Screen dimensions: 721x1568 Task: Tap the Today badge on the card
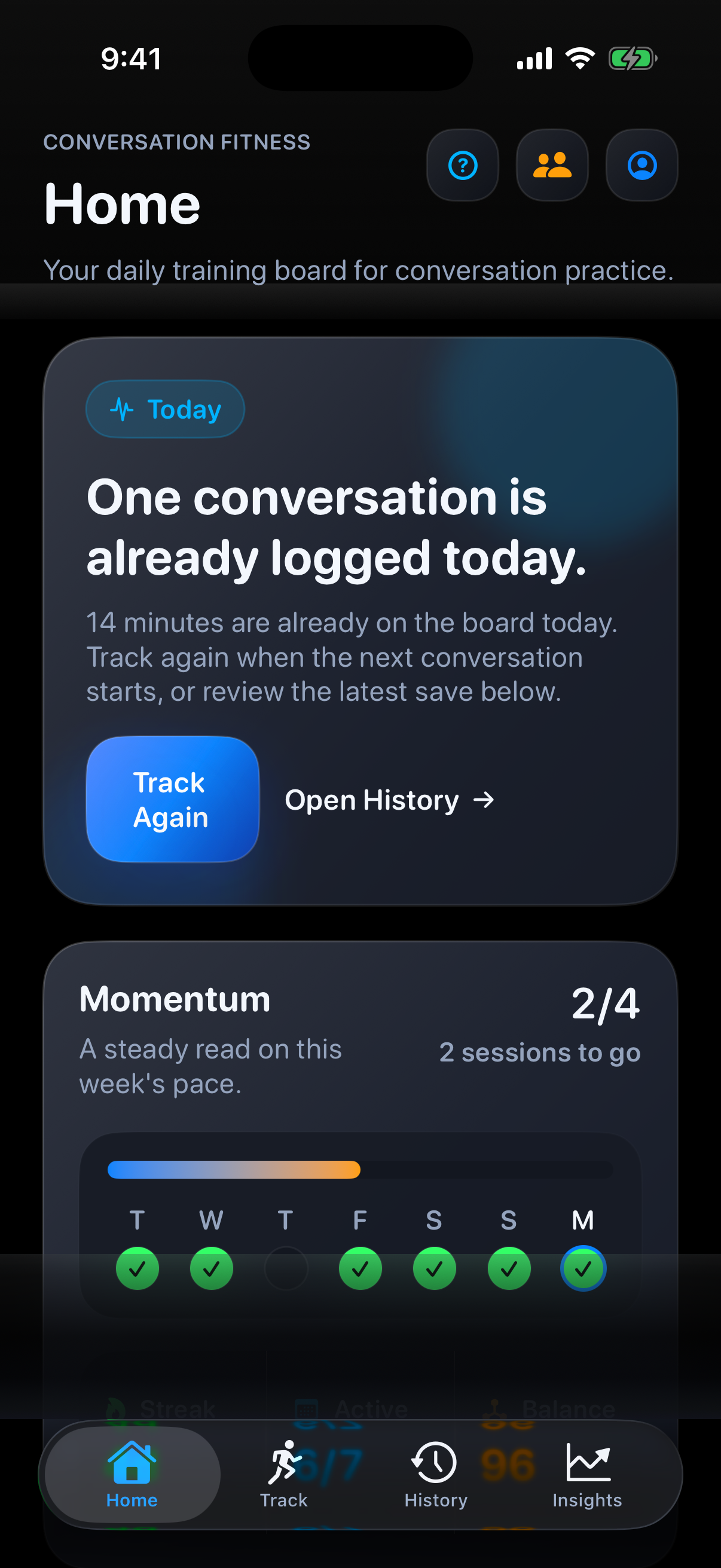[164, 409]
